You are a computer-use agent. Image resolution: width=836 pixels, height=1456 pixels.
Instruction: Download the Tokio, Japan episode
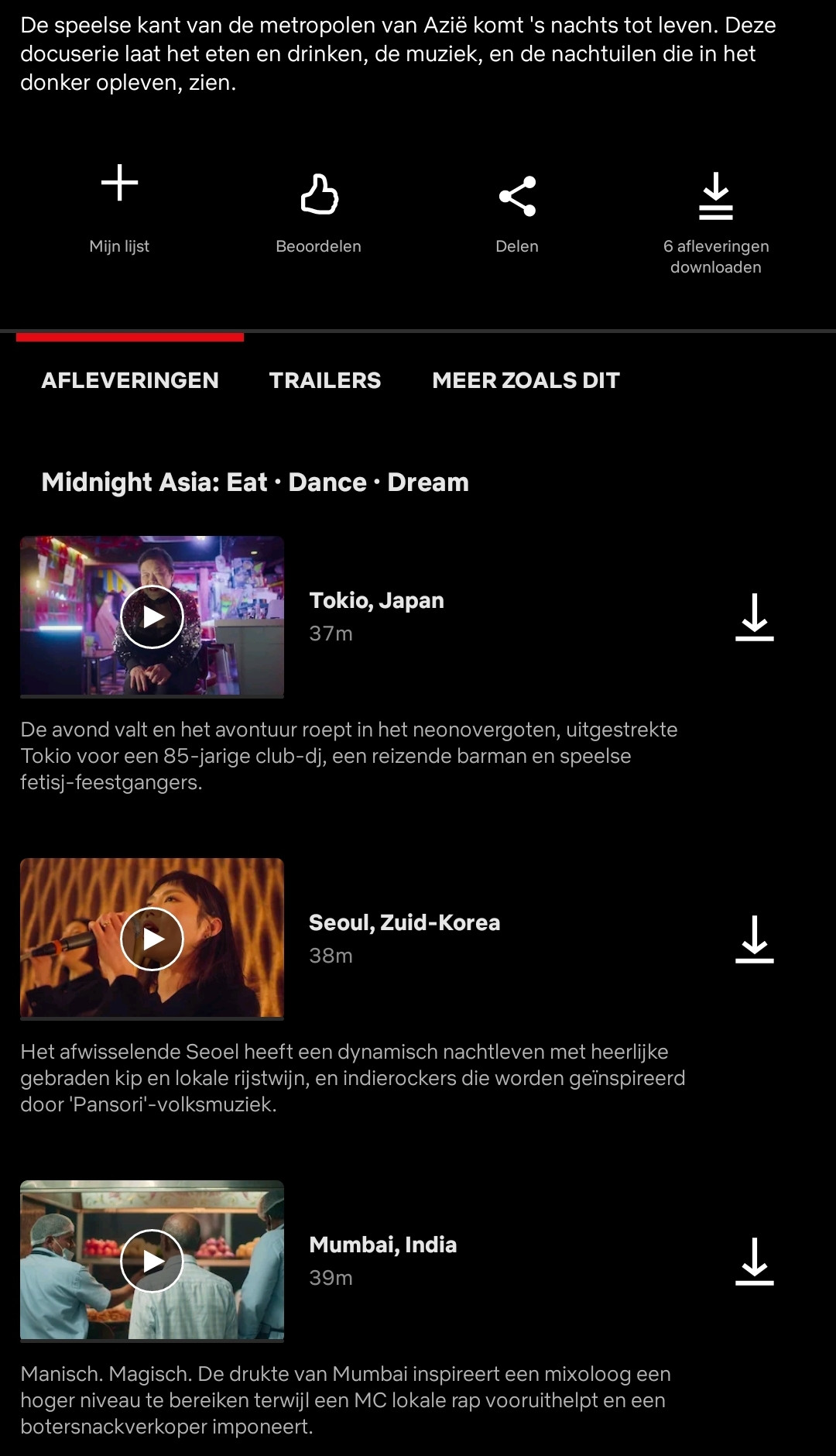click(x=755, y=617)
